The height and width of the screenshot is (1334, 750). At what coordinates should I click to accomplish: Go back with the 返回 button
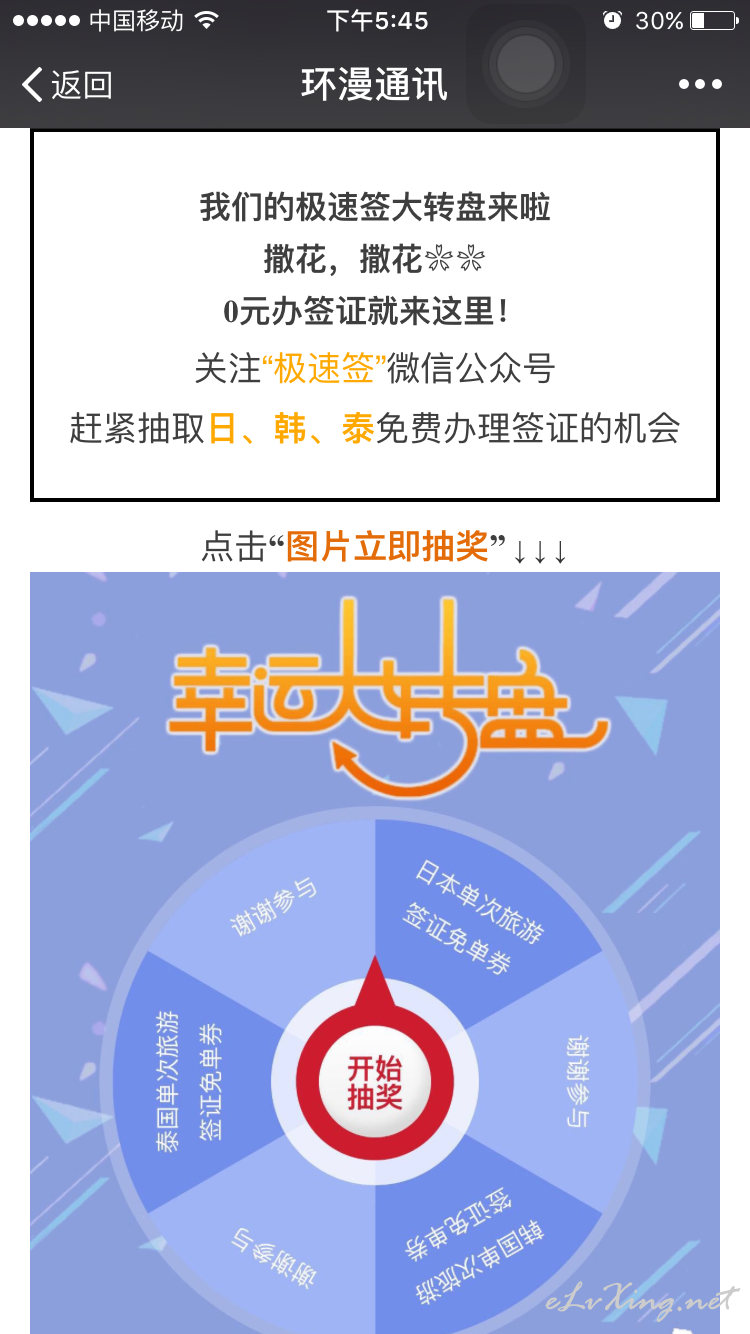click(x=66, y=85)
